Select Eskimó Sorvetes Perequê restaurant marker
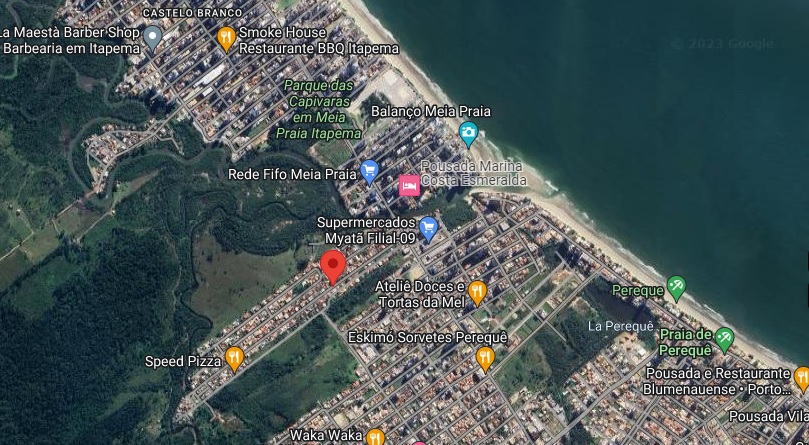 [485, 358]
